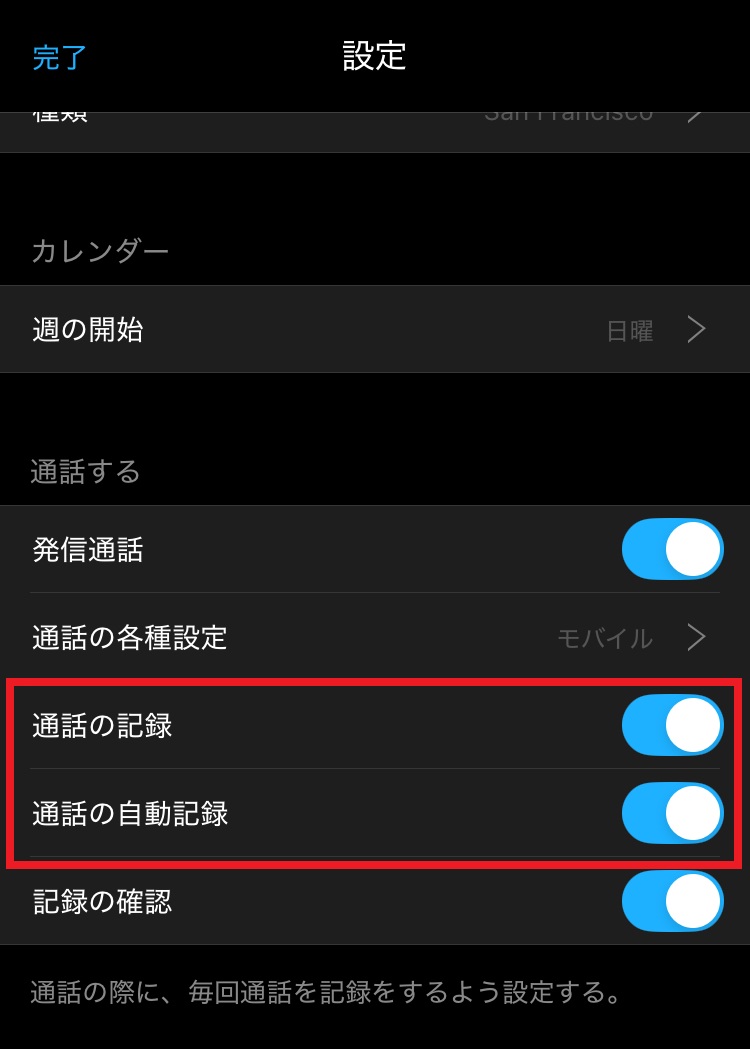Turn off 通話の自動記録
The width and height of the screenshot is (750, 1049).
point(672,813)
